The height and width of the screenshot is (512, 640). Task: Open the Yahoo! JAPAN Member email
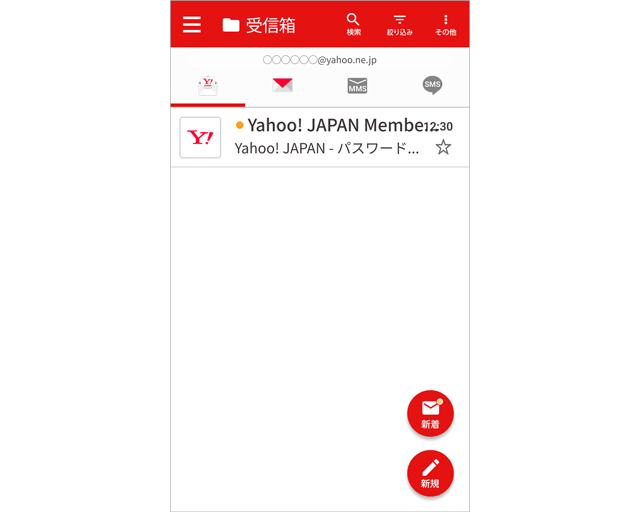click(330, 137)
